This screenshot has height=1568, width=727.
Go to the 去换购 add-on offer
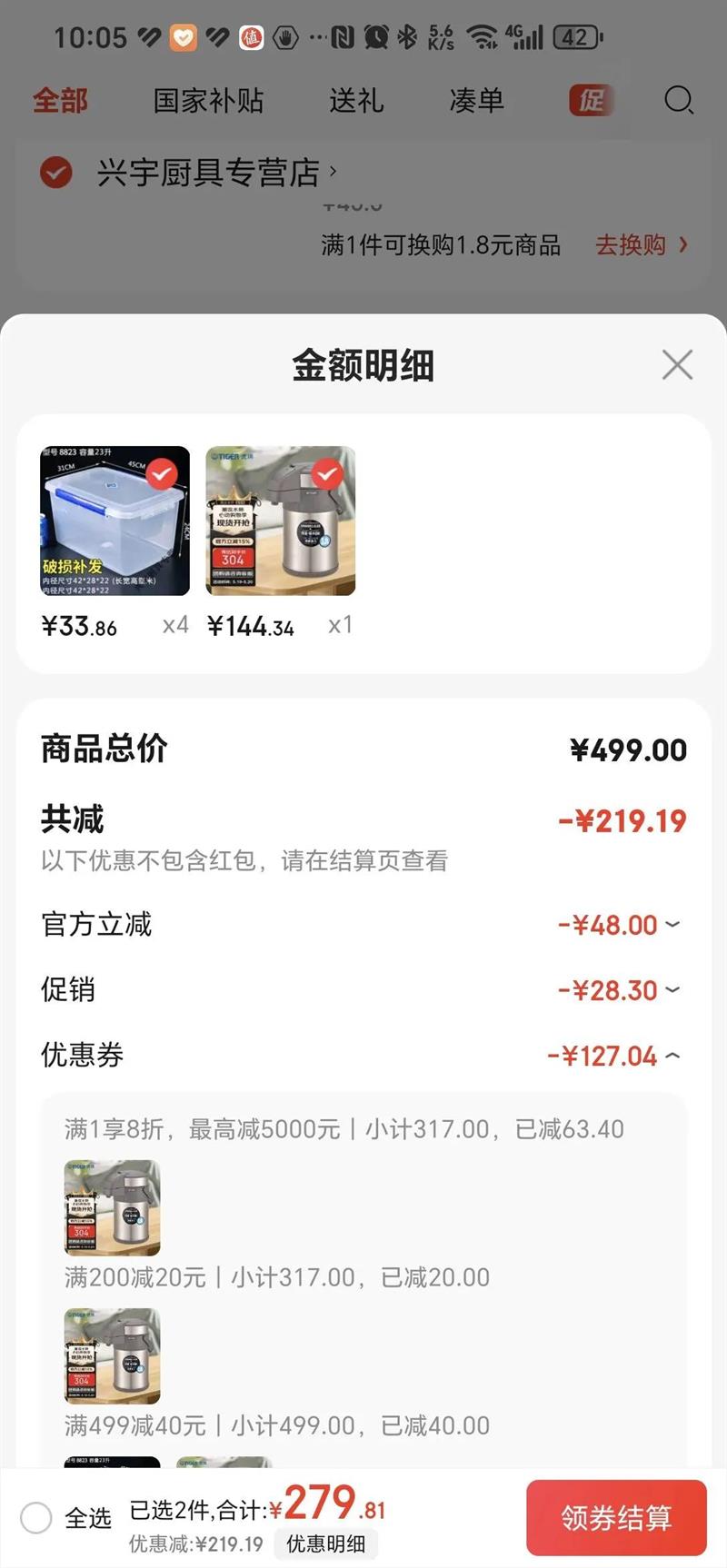[641, 245]
